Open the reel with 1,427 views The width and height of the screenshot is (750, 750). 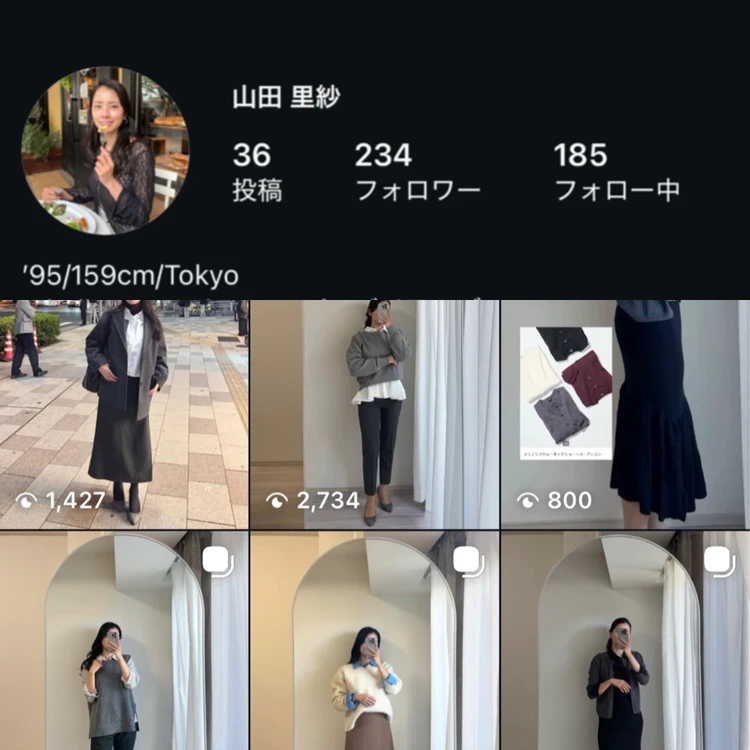[x=124, y=414]
